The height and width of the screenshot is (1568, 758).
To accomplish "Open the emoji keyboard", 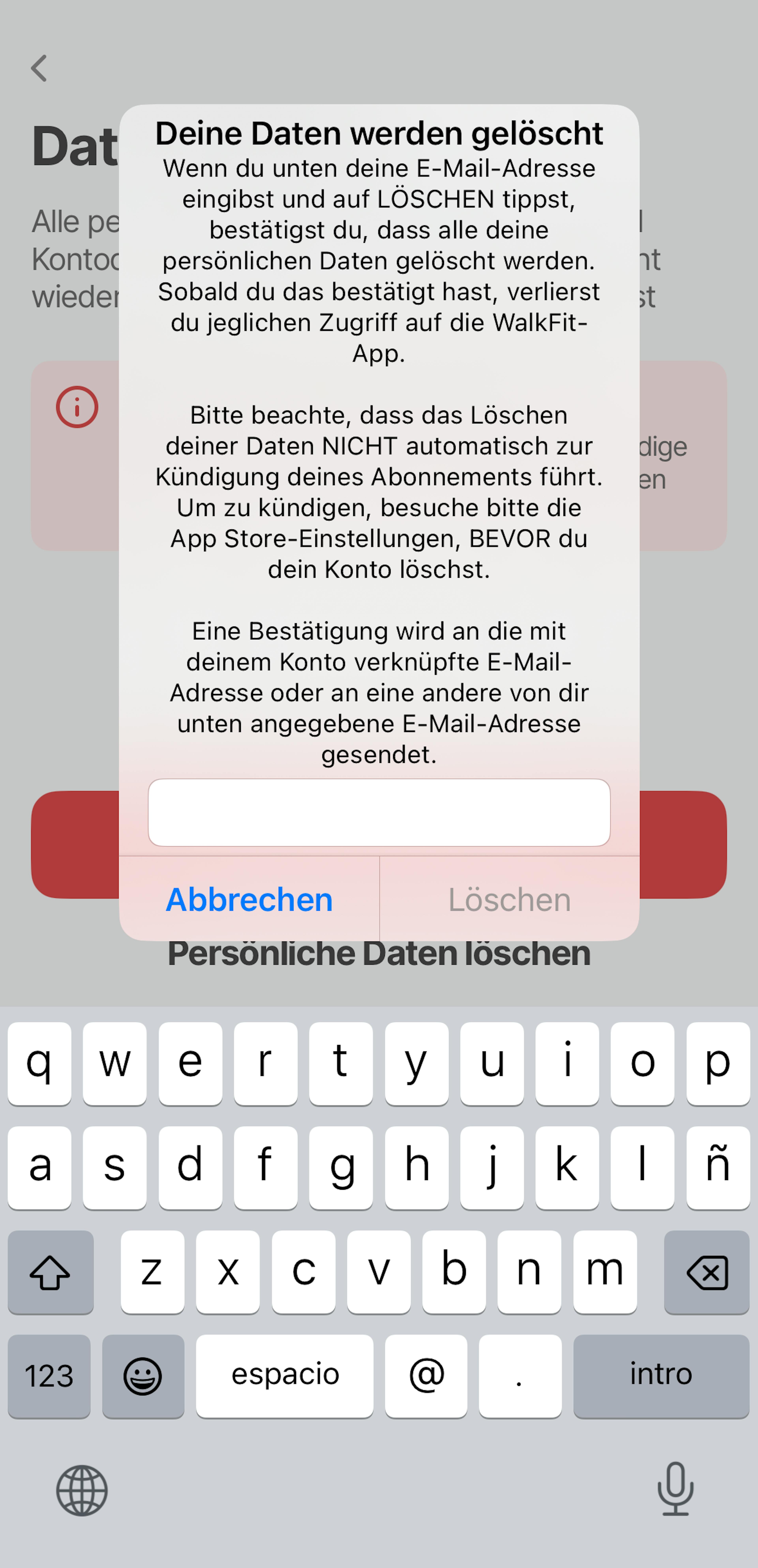I will (143, 1375).
